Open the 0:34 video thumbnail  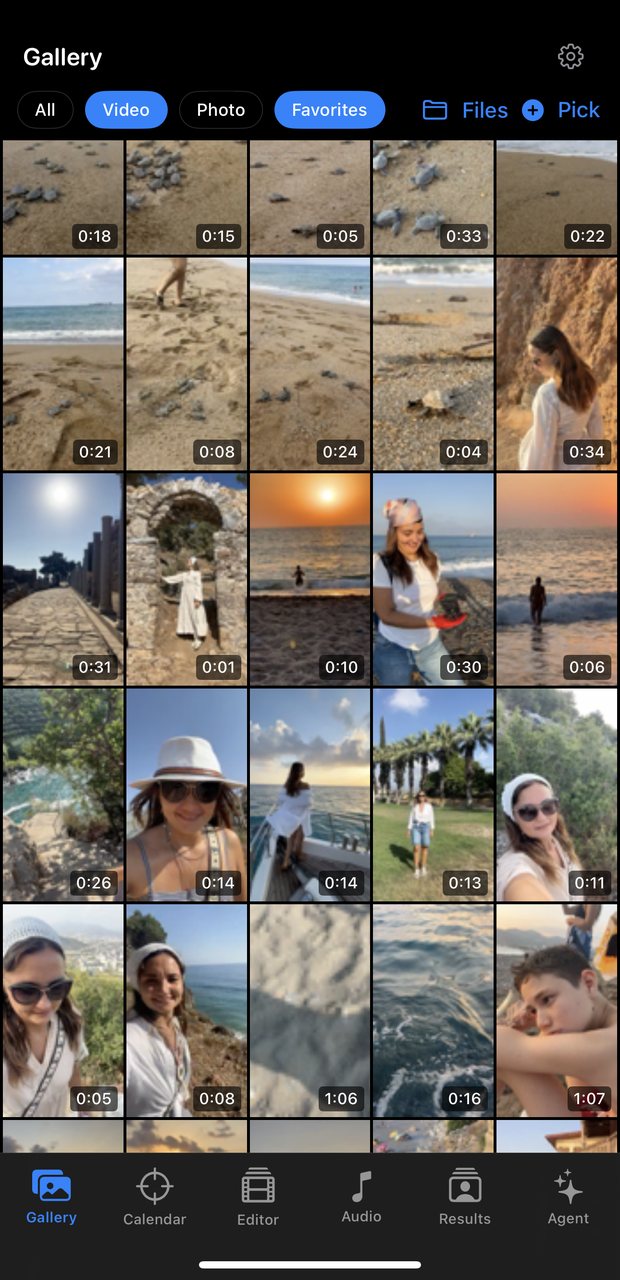coord(557,364)
